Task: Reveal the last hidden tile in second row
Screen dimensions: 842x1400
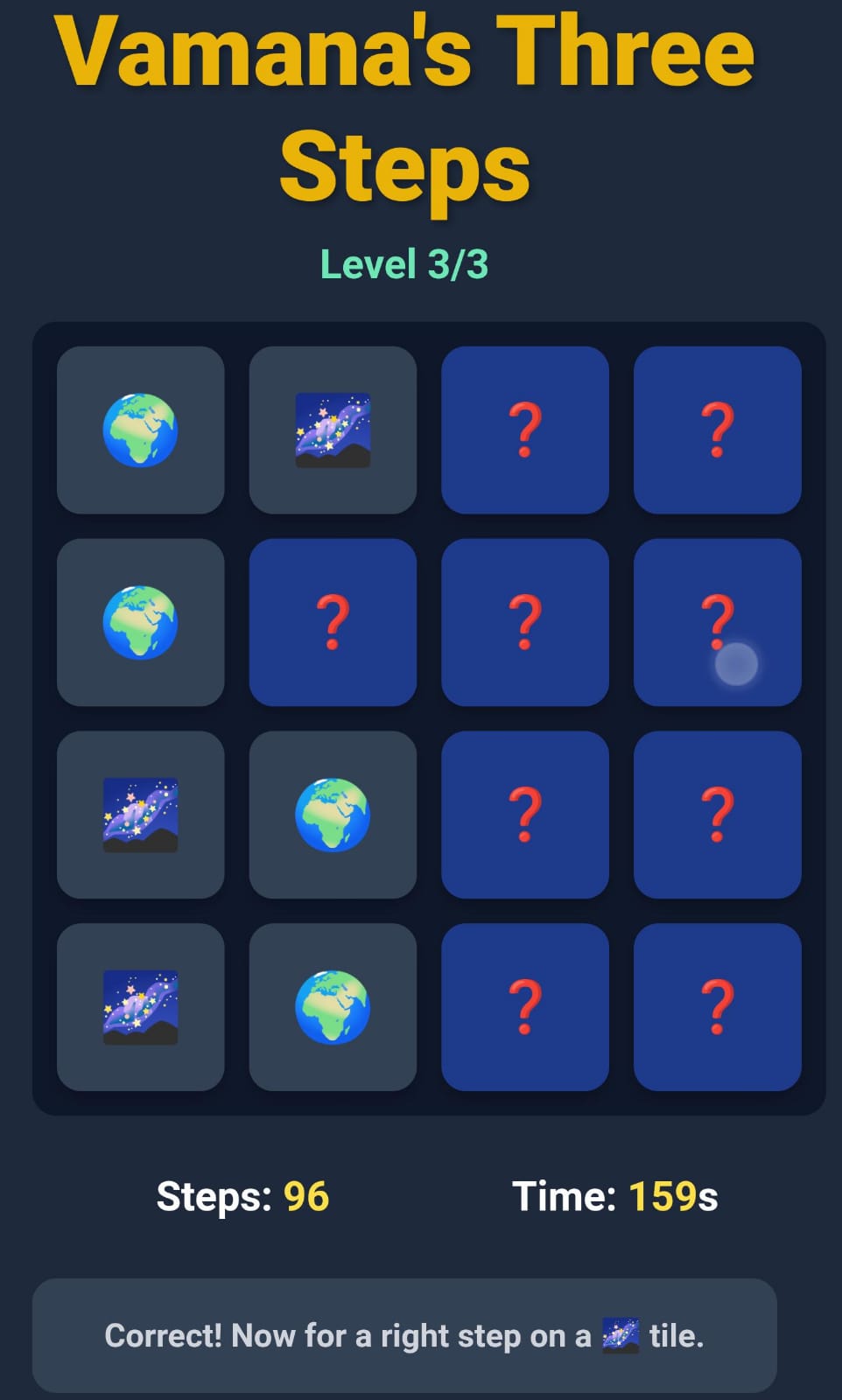Action: 717,622
